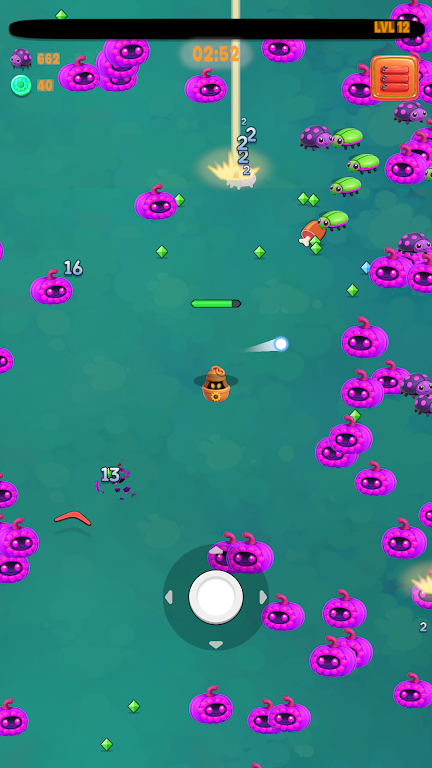Tap the joystick's down arrow

tap(216, 645)
